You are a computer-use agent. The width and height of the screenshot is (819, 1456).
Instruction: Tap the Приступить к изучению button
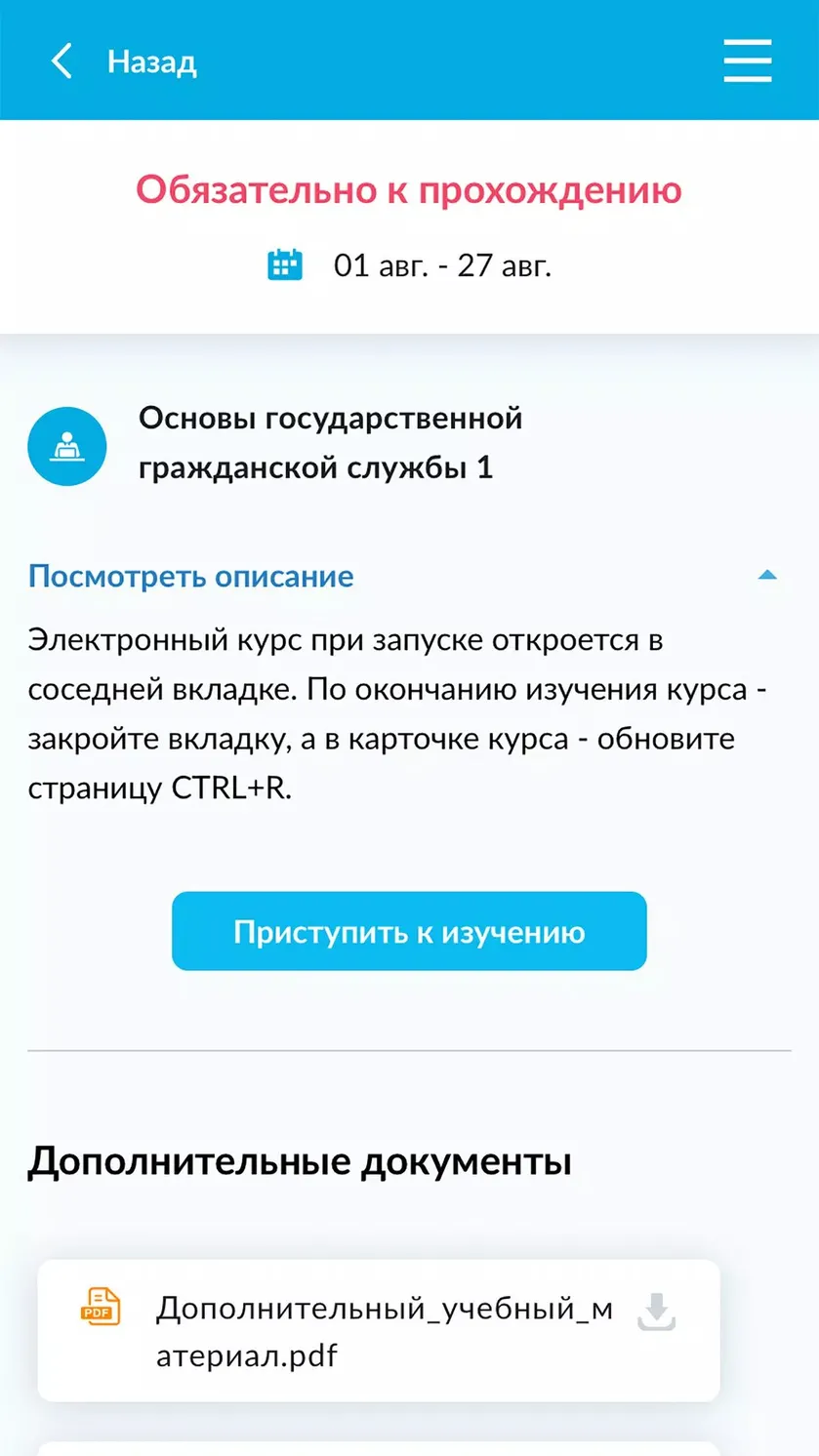pyautogui.click(x=409, y=931)
